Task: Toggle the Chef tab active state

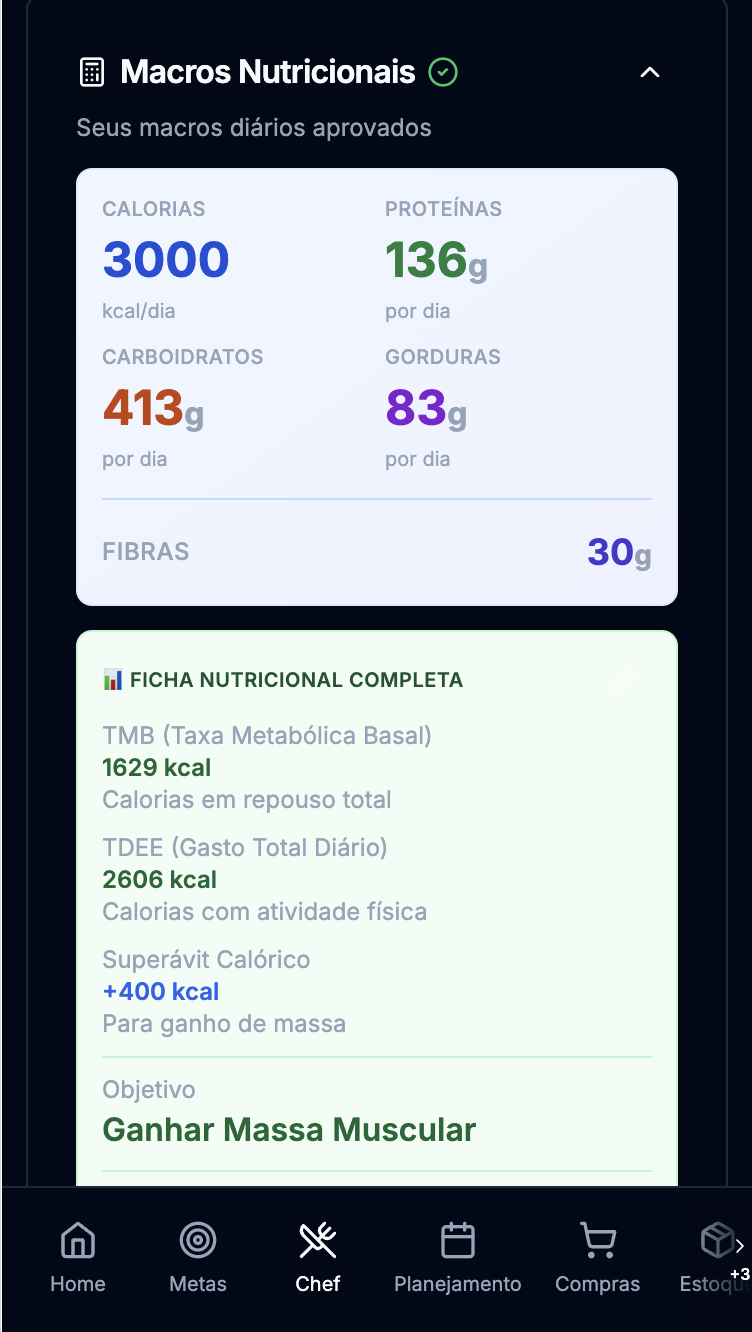Action: click(317, 1255)
